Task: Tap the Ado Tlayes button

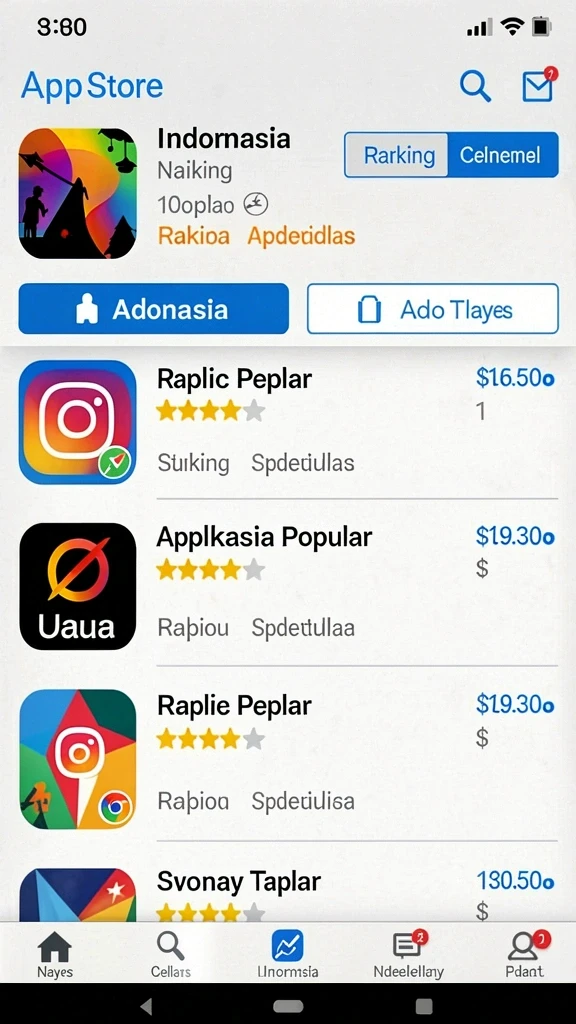Action: click(x=433, y=309)
